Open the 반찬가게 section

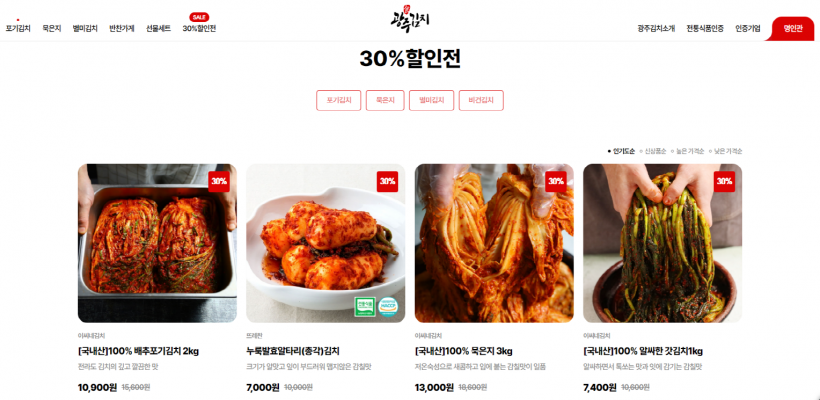(122, 28)
